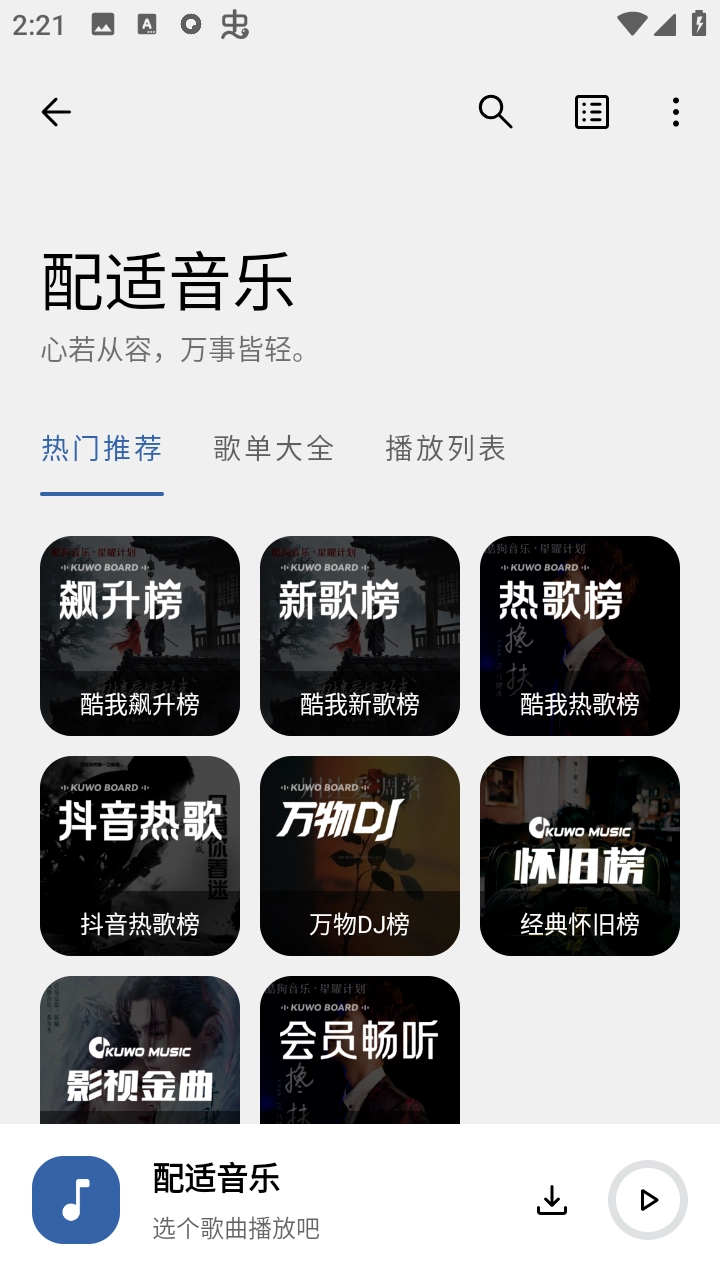Open the search function
720x1280 pixels.
(495, 112)
